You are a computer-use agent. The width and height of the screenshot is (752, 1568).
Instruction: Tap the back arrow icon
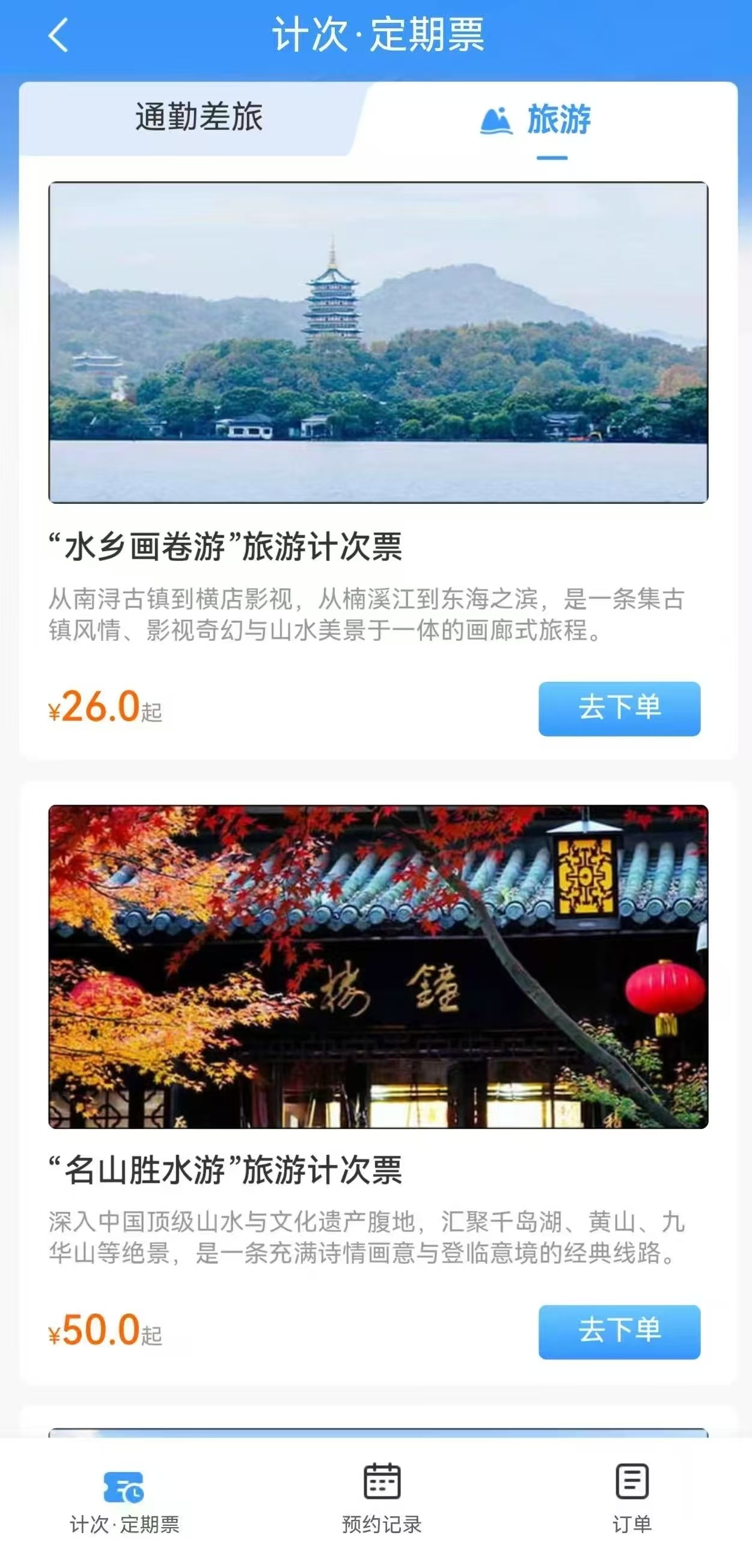57,35
